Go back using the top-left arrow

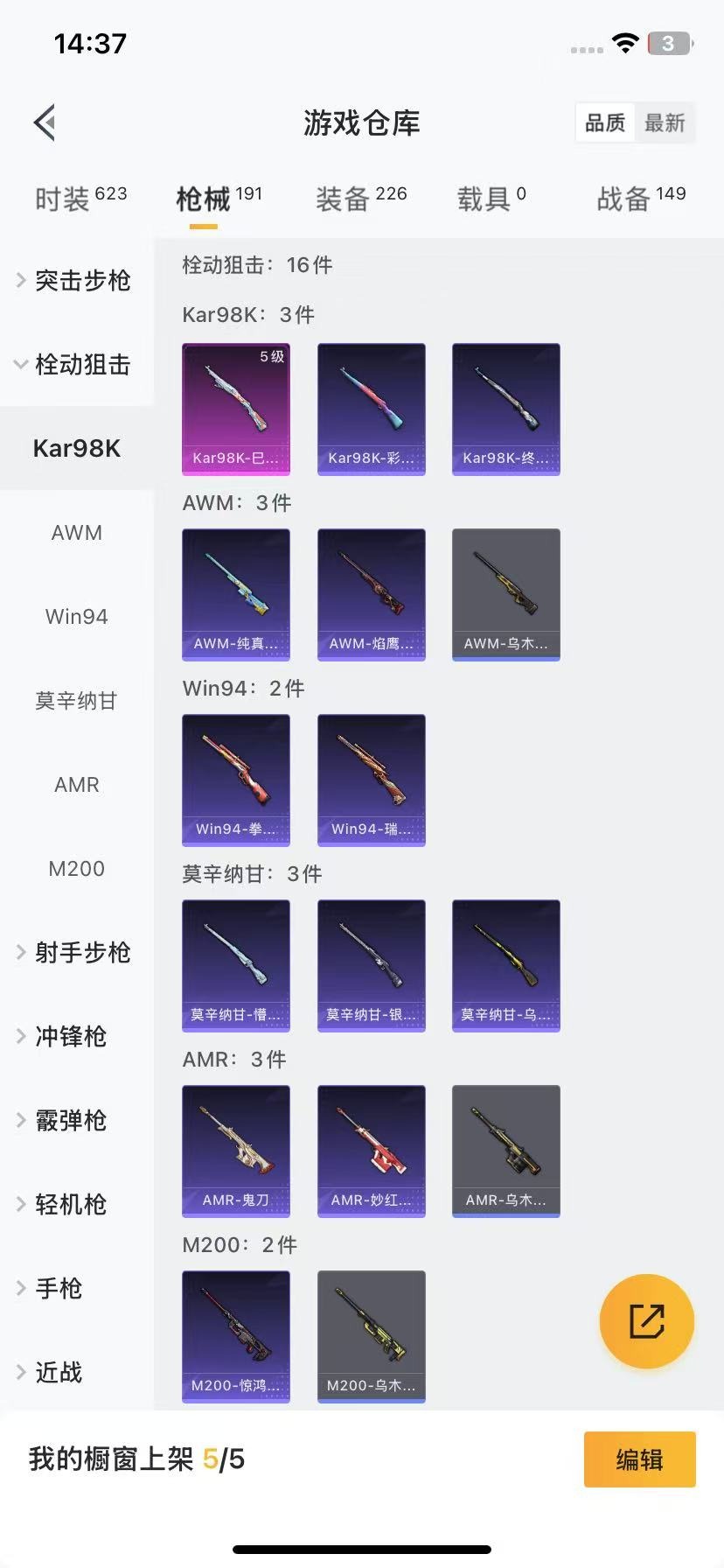tap(45, 122)
